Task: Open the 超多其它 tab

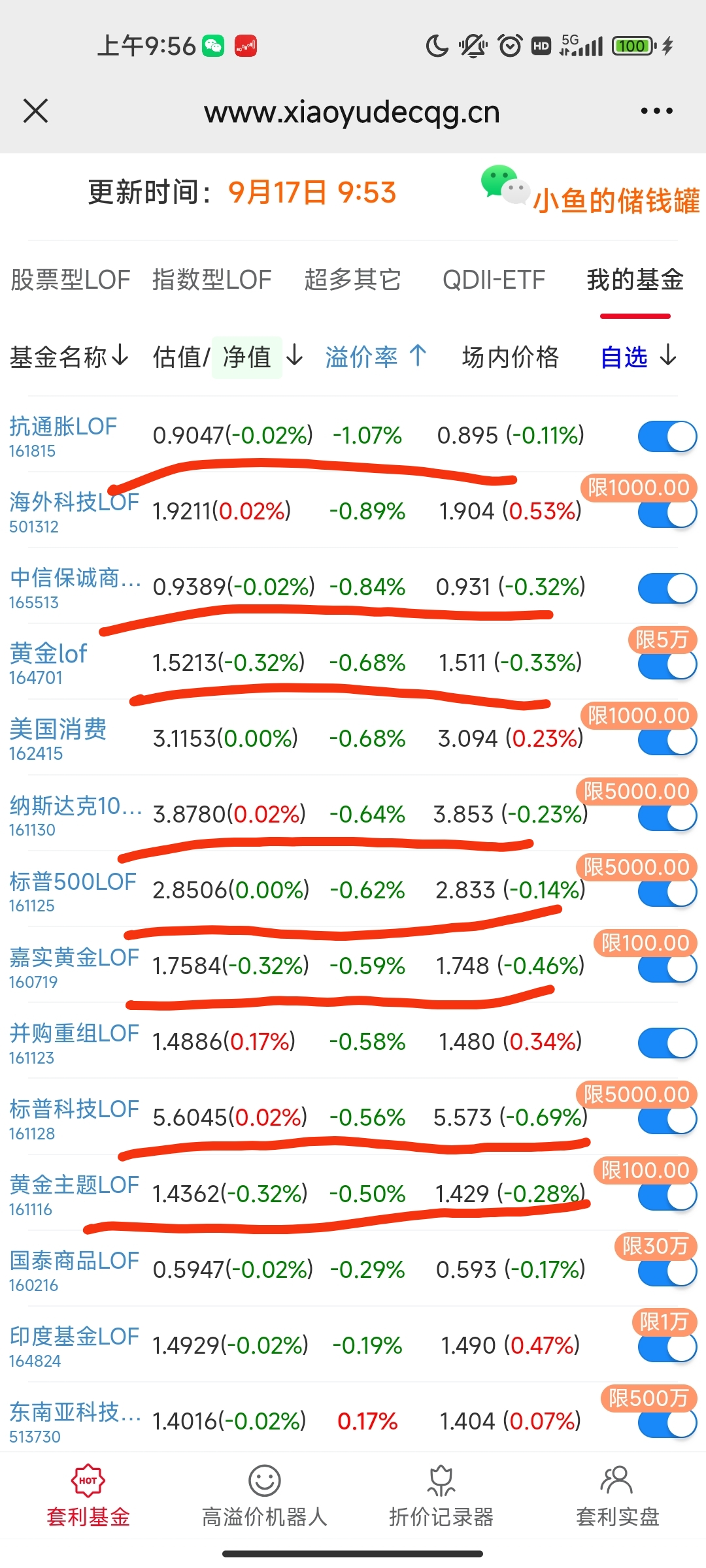Action: click(x=352, y=280)
